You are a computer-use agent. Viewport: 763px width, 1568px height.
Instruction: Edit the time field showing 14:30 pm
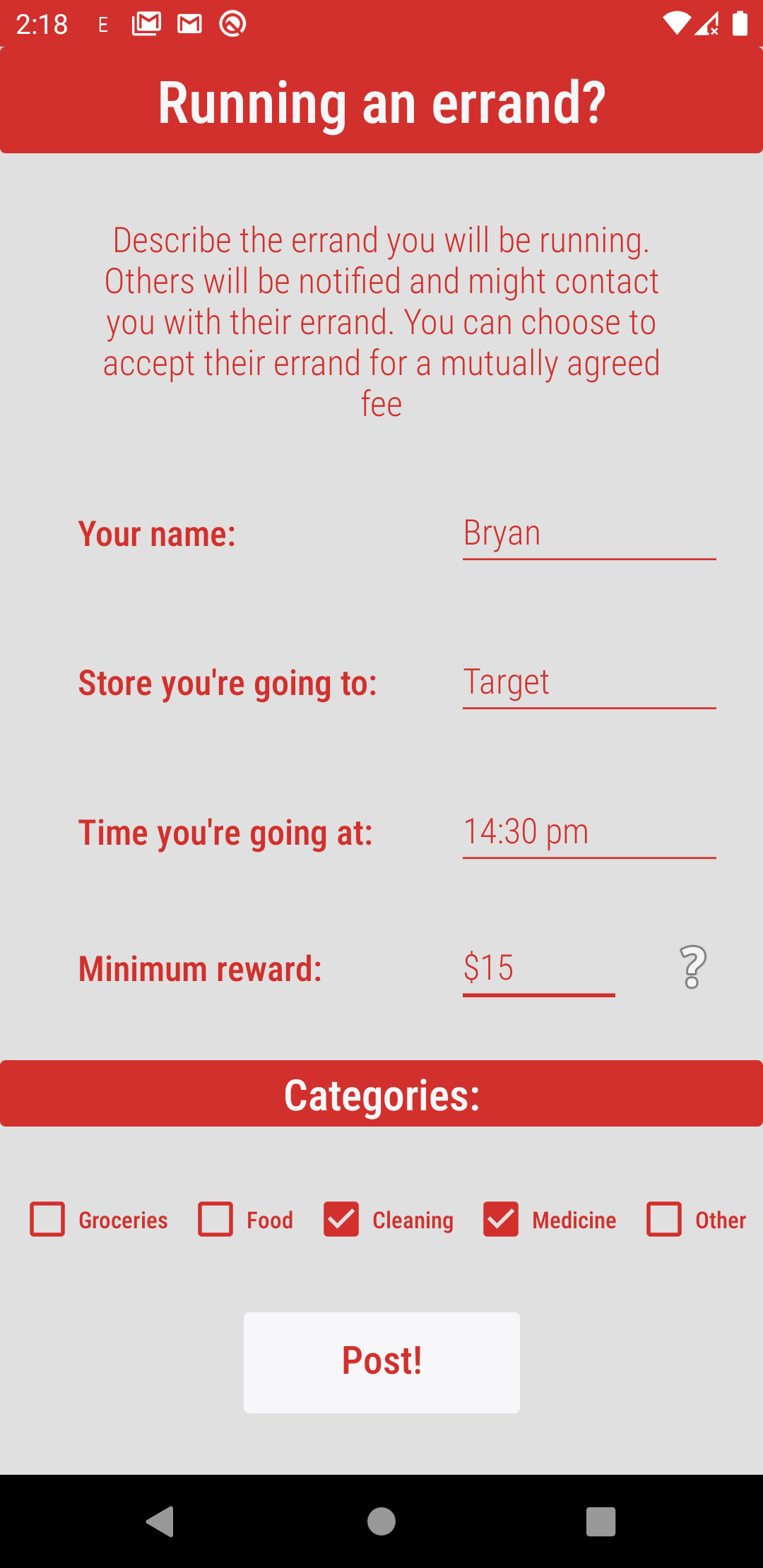coord(588,832)
